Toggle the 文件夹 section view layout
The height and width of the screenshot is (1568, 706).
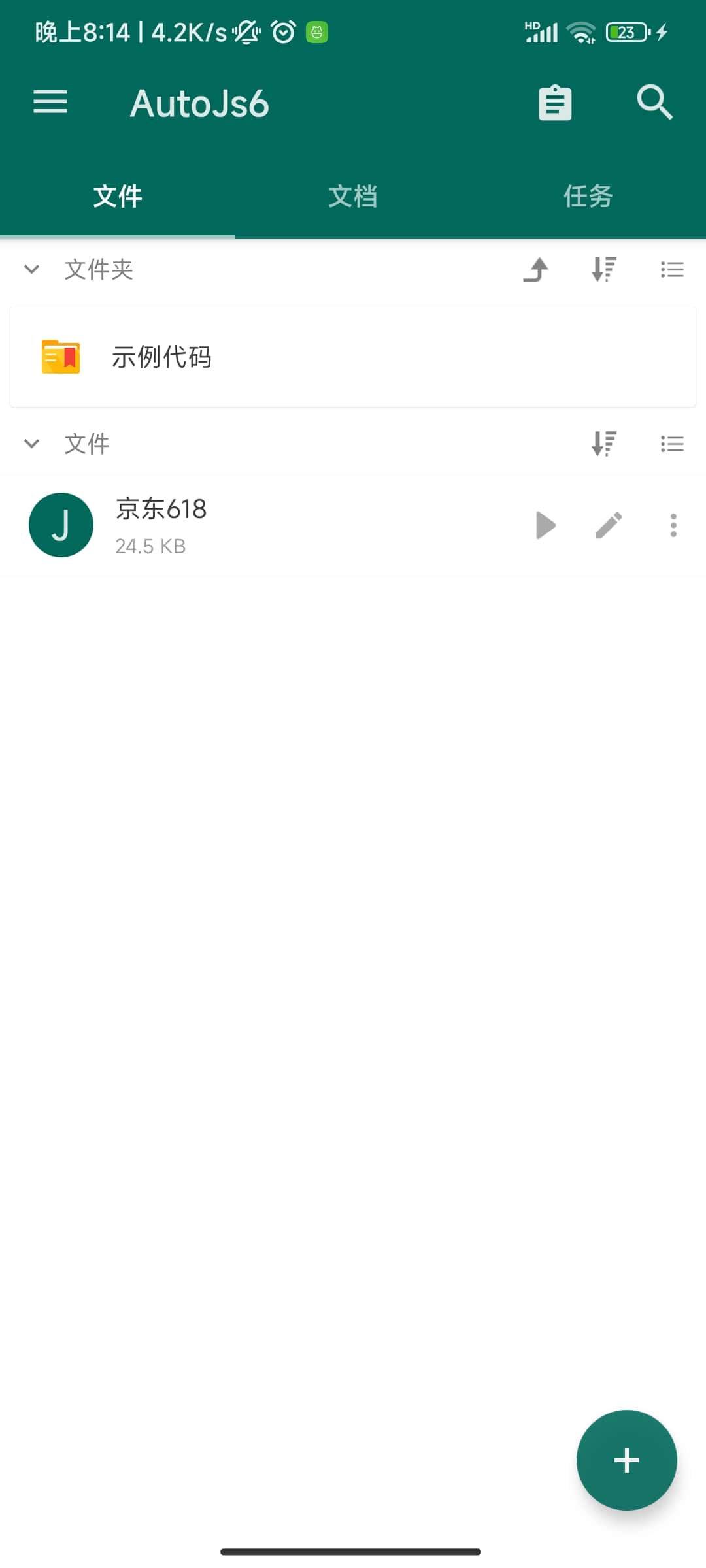pyautogui.click(x=672, y=269)
